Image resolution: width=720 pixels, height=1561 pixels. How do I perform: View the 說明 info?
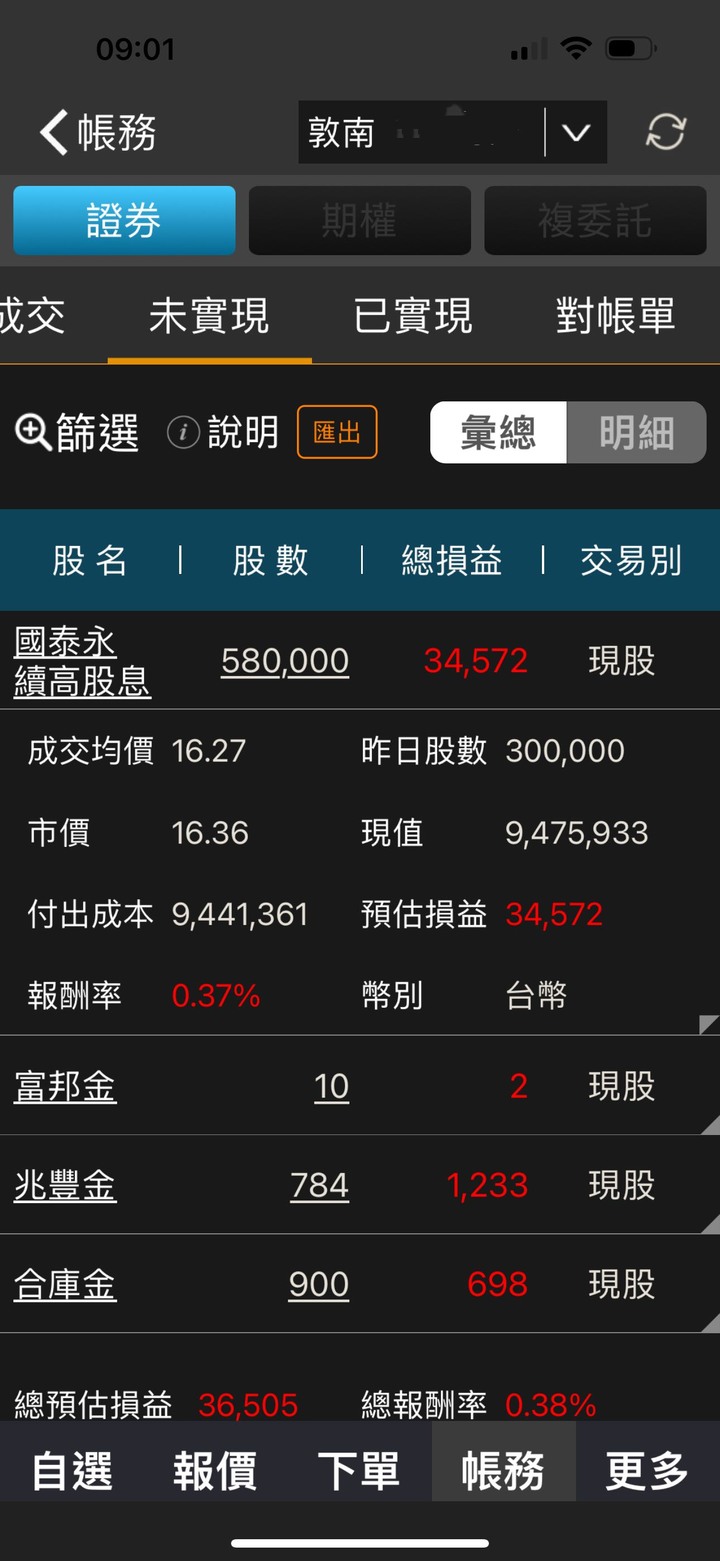222,433
